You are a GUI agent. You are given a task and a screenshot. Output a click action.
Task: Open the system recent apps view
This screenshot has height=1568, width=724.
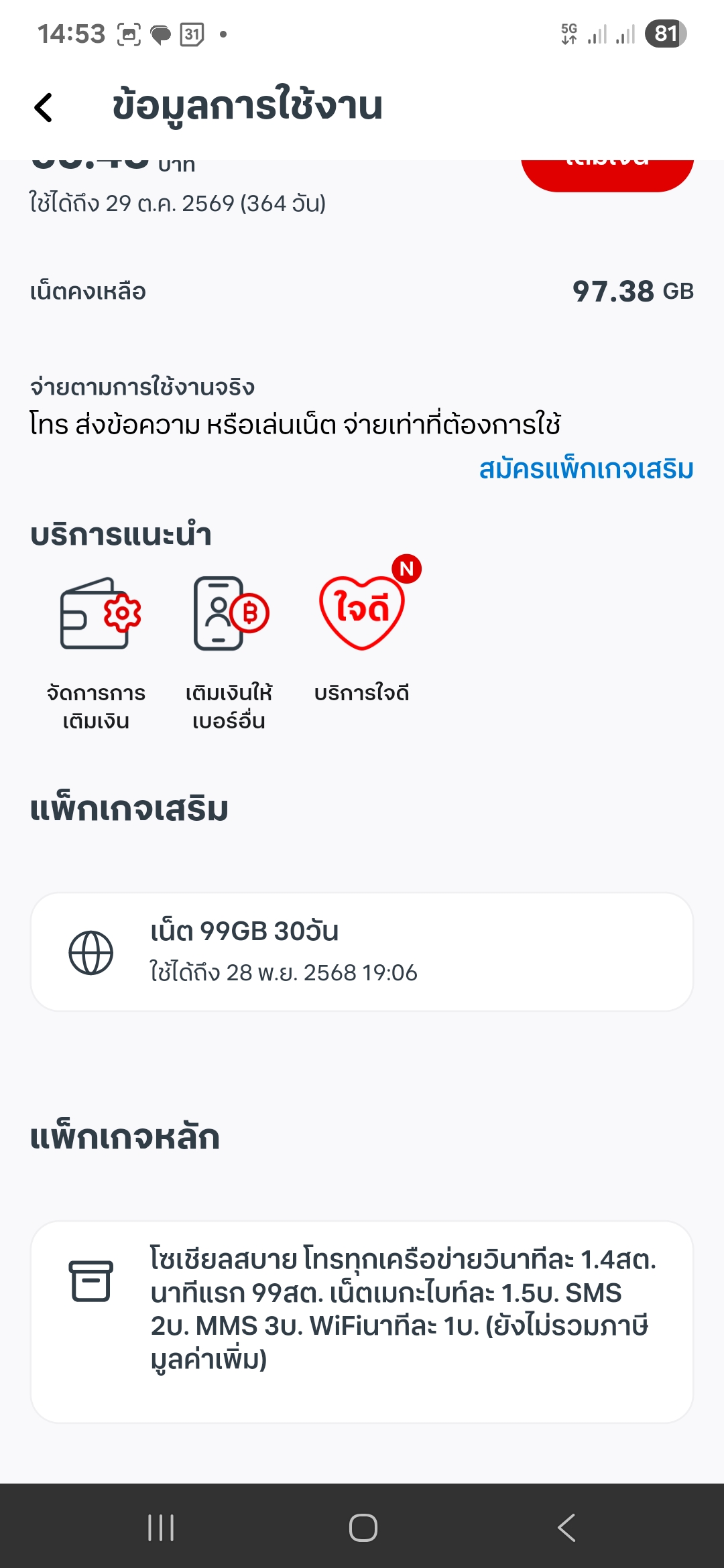(161, 1528)
